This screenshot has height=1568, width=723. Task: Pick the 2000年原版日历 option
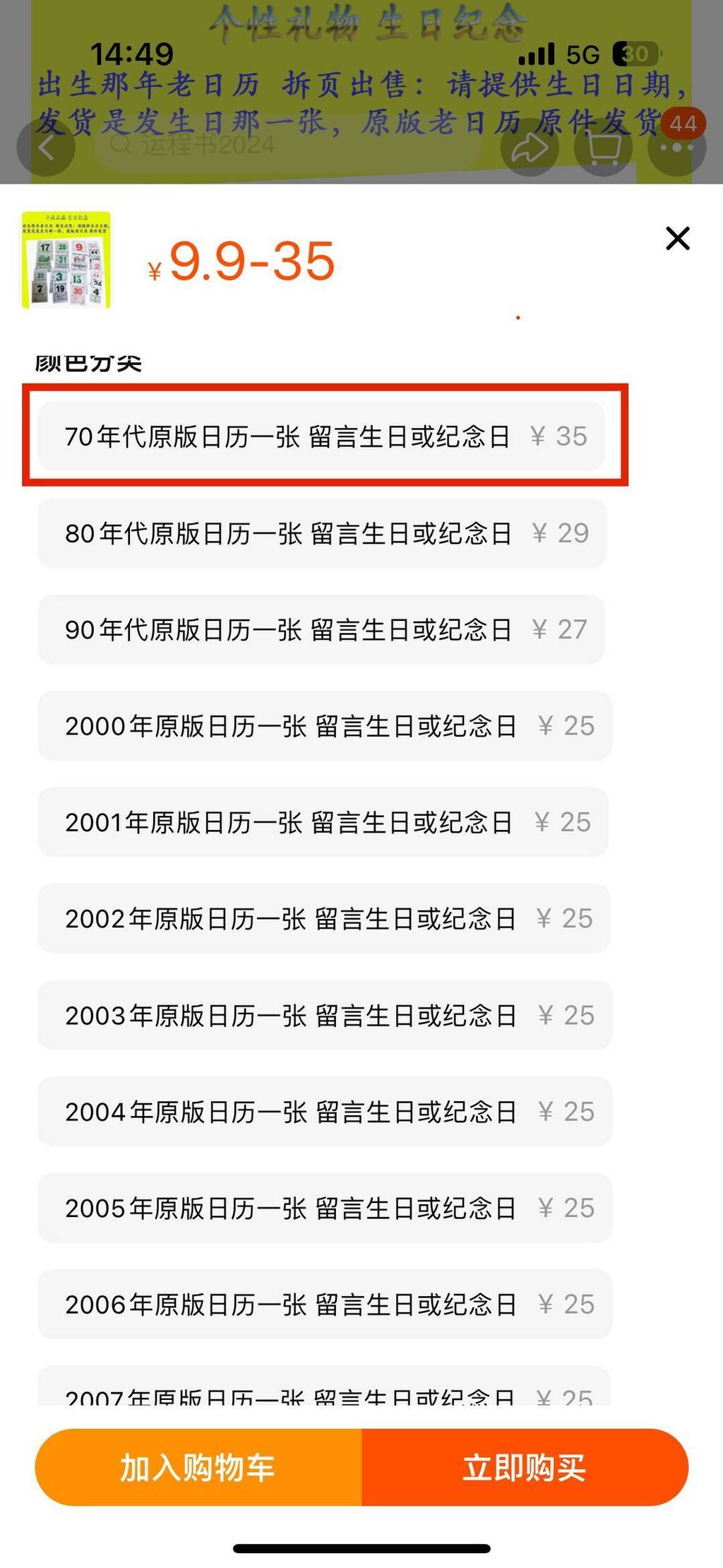(x=325, y=726)
